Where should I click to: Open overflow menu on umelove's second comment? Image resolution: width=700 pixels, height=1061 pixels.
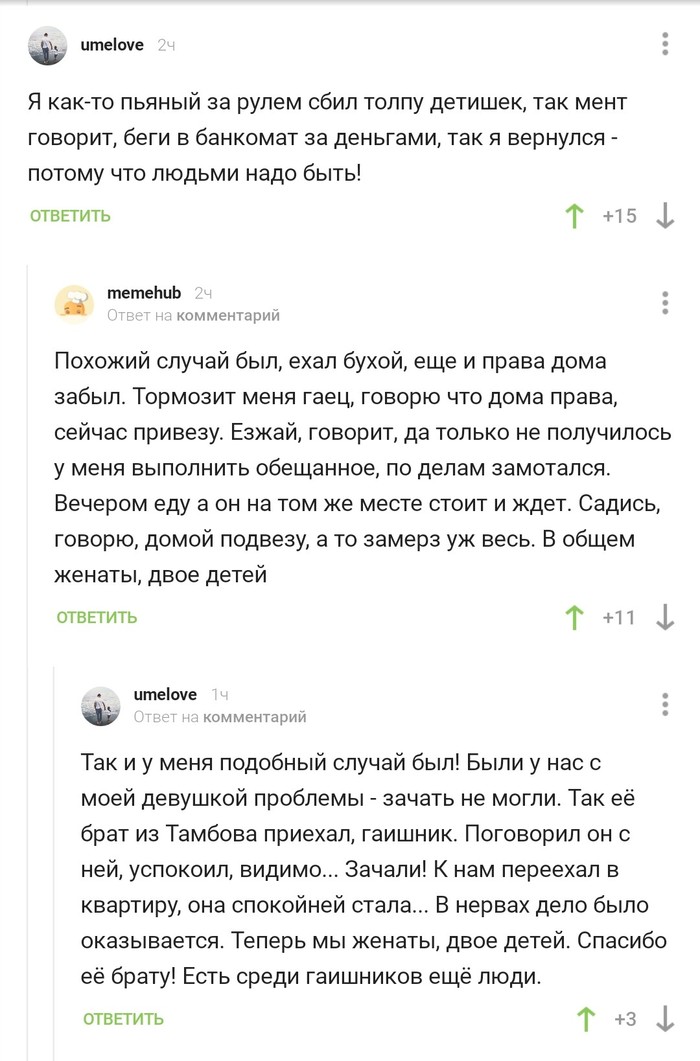pos(666,704)
